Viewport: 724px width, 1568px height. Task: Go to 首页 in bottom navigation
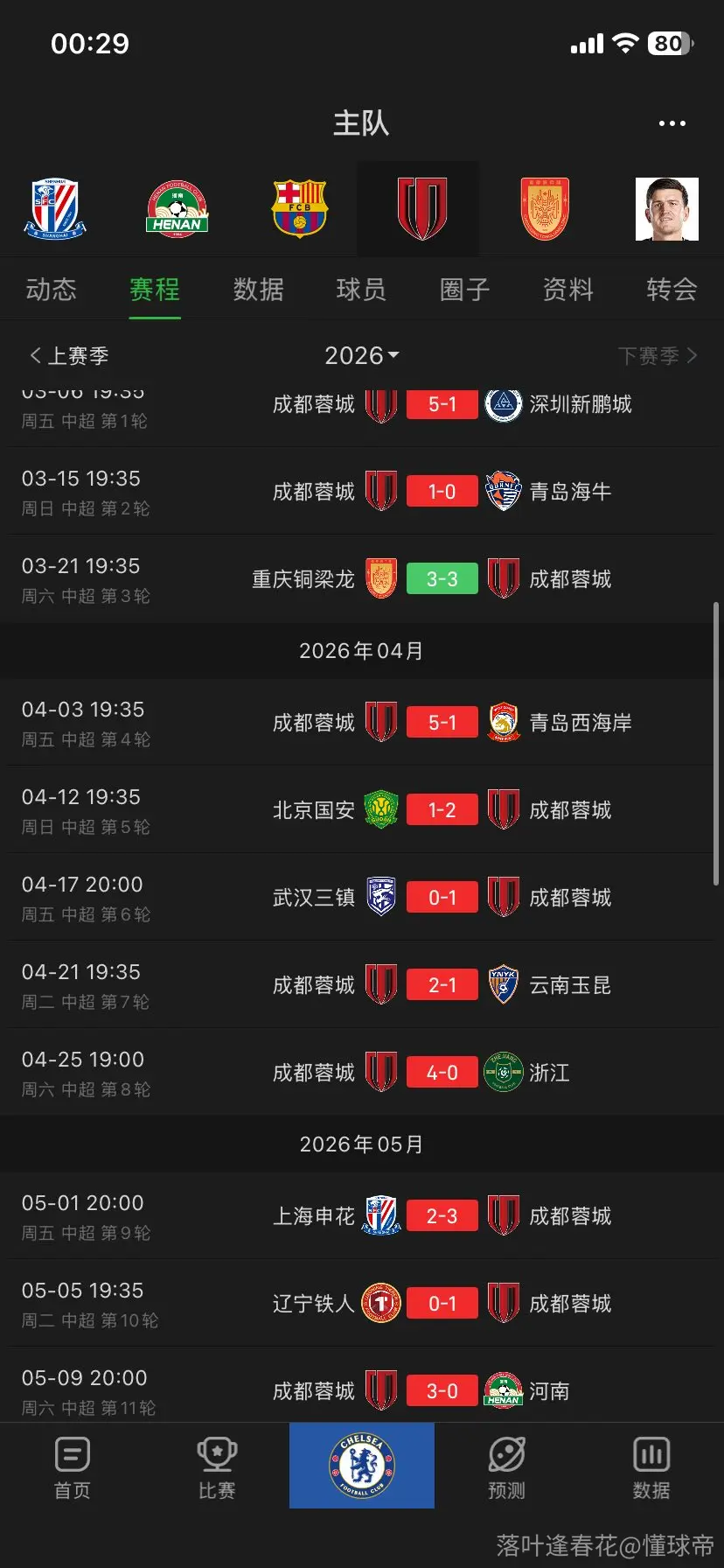pyautogui.click(x=73, y=1466)
